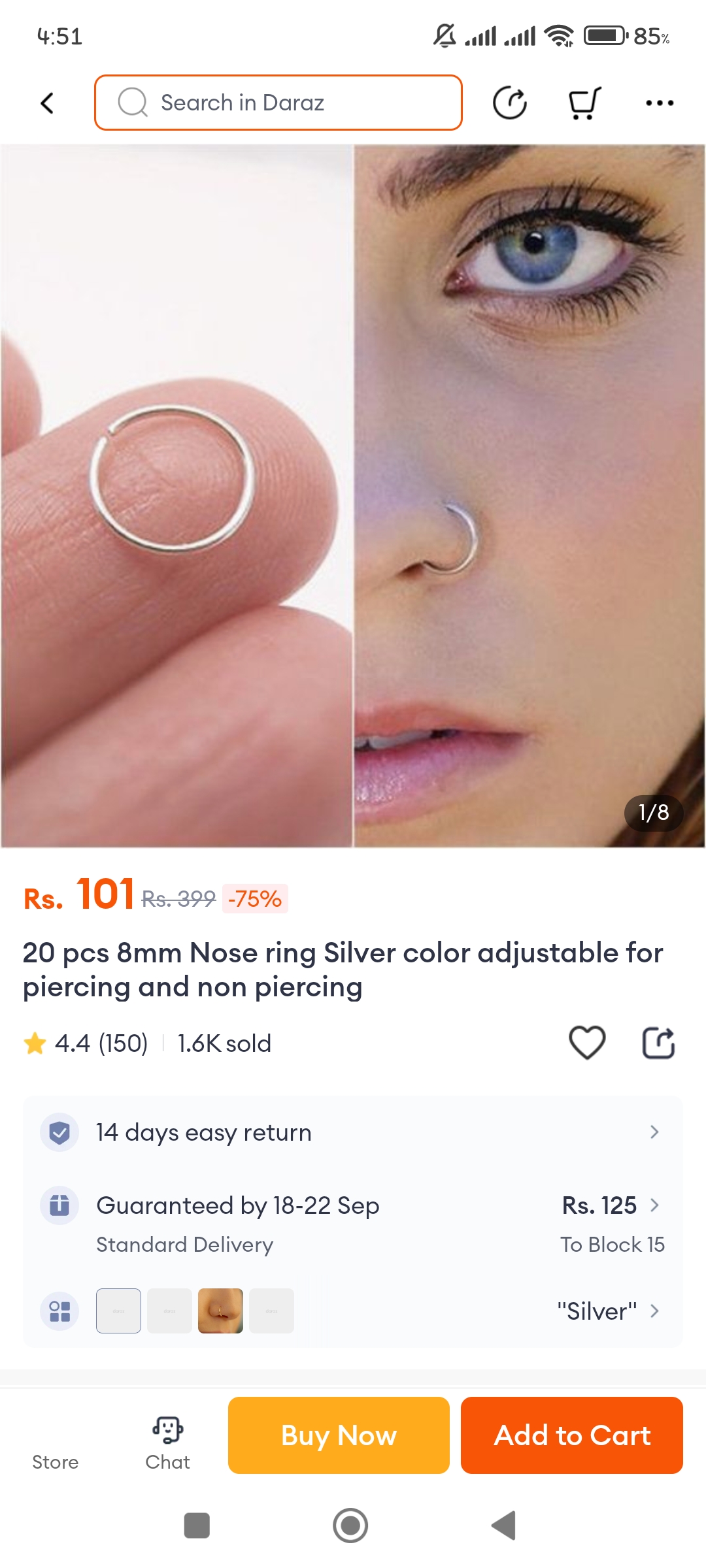
Task: Go back using the top arrow
Action: click(x=47, y=103)
